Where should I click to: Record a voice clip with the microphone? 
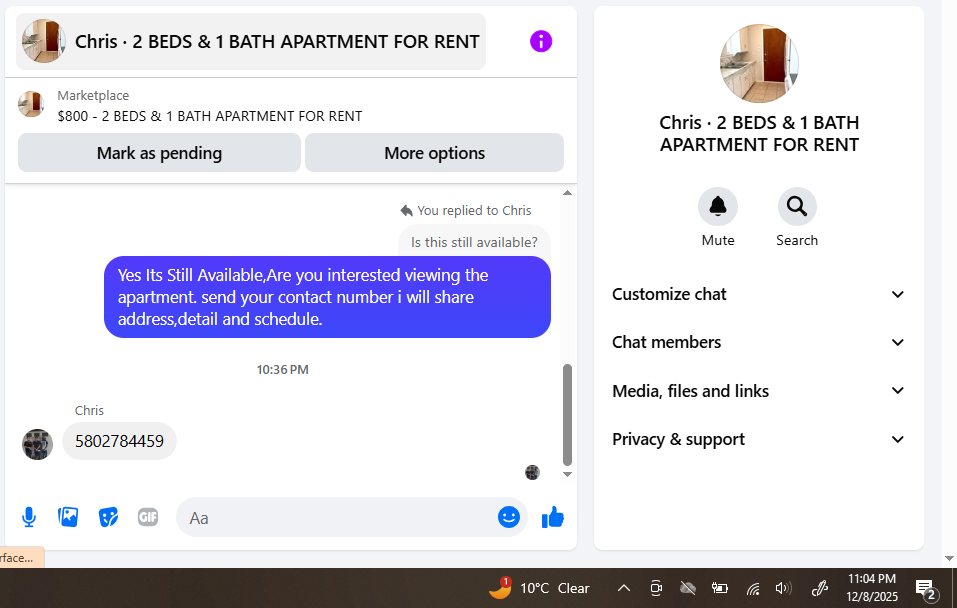29,517
